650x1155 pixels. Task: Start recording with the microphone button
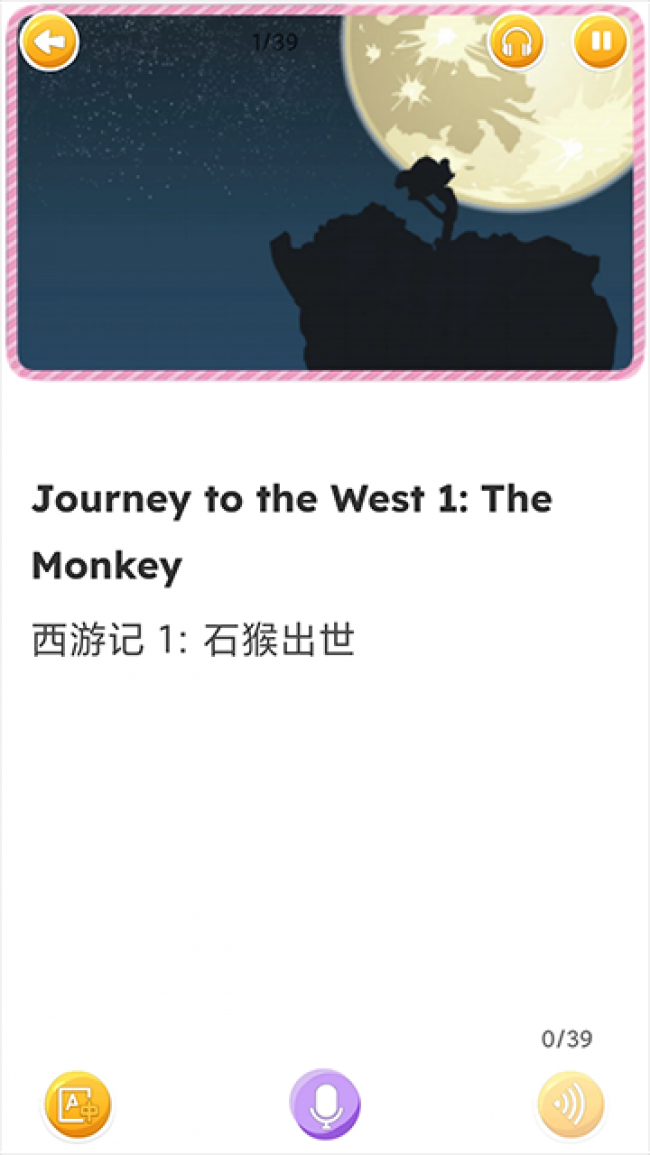point(325,1105)
